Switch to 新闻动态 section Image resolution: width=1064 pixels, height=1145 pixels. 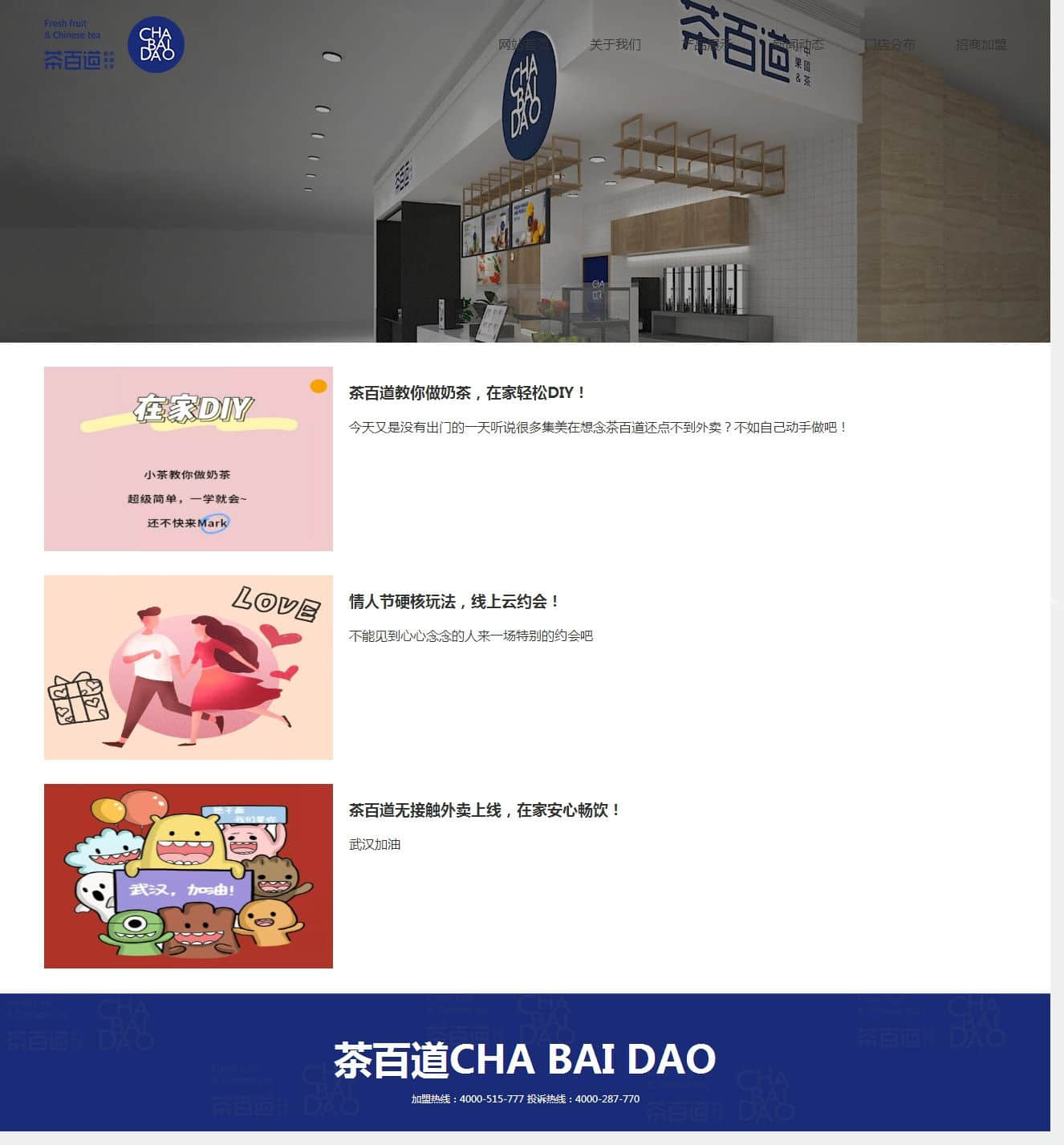tap(798, 45)
